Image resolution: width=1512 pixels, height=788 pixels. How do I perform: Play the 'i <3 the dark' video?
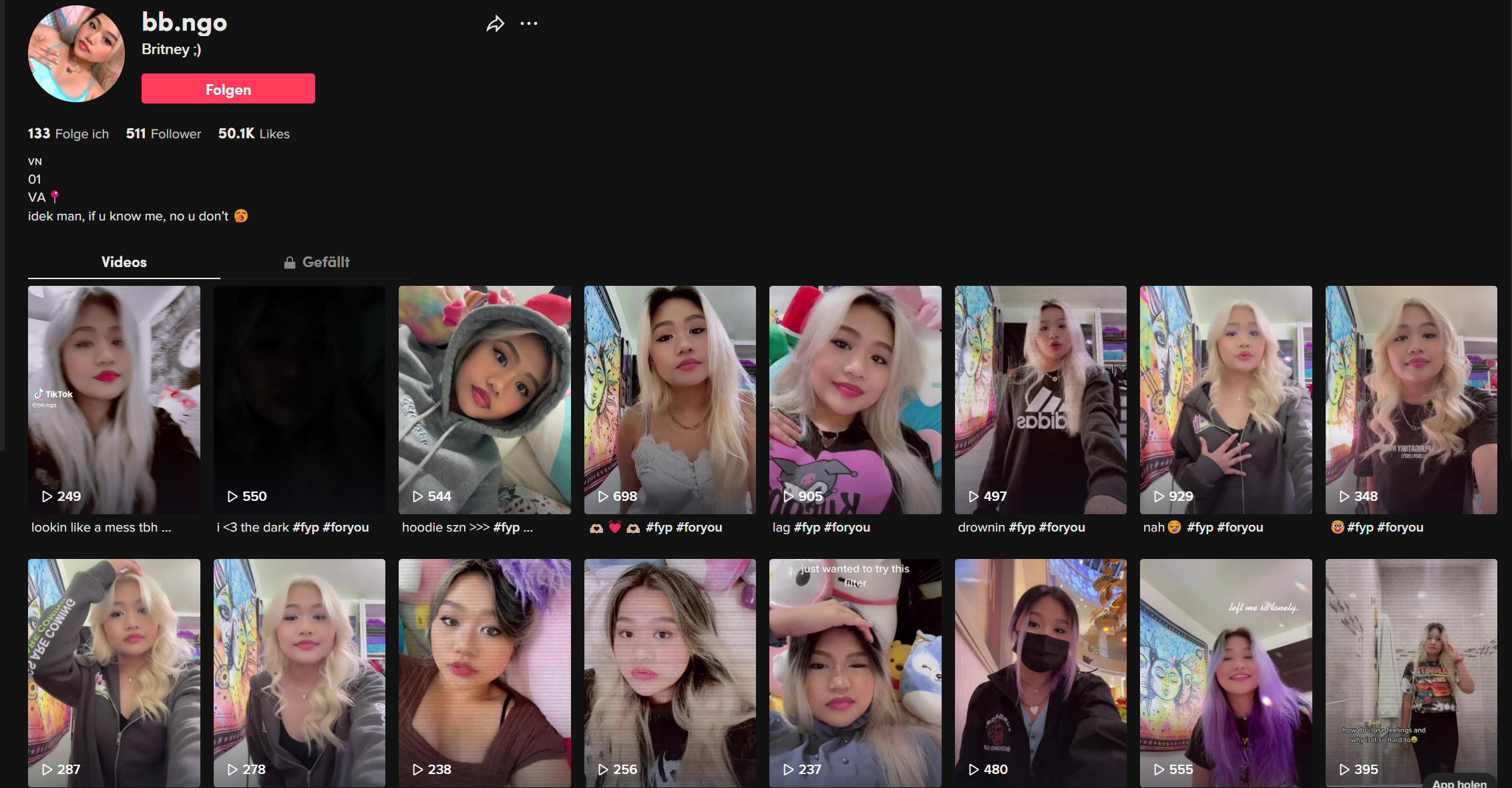[299, 399]
